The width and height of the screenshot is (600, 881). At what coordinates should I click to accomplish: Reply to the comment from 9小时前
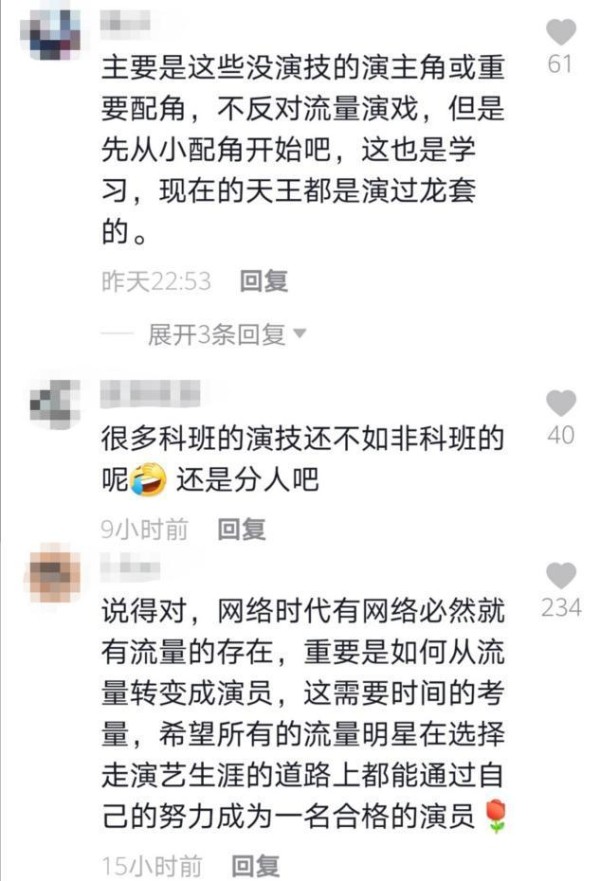click(x=241, y=529)
